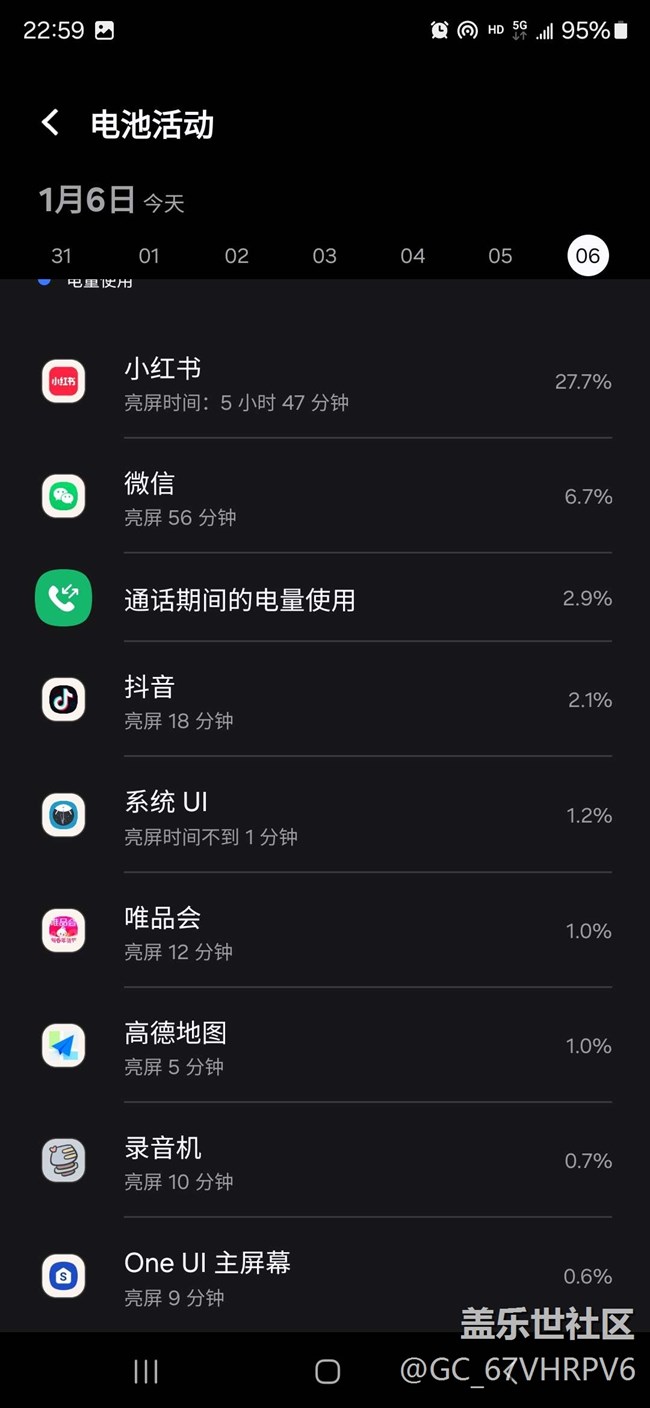This screenshot has width=650, height=1408.
Task: Select date 03 in the day strip
Action: [x=325, y=256]
